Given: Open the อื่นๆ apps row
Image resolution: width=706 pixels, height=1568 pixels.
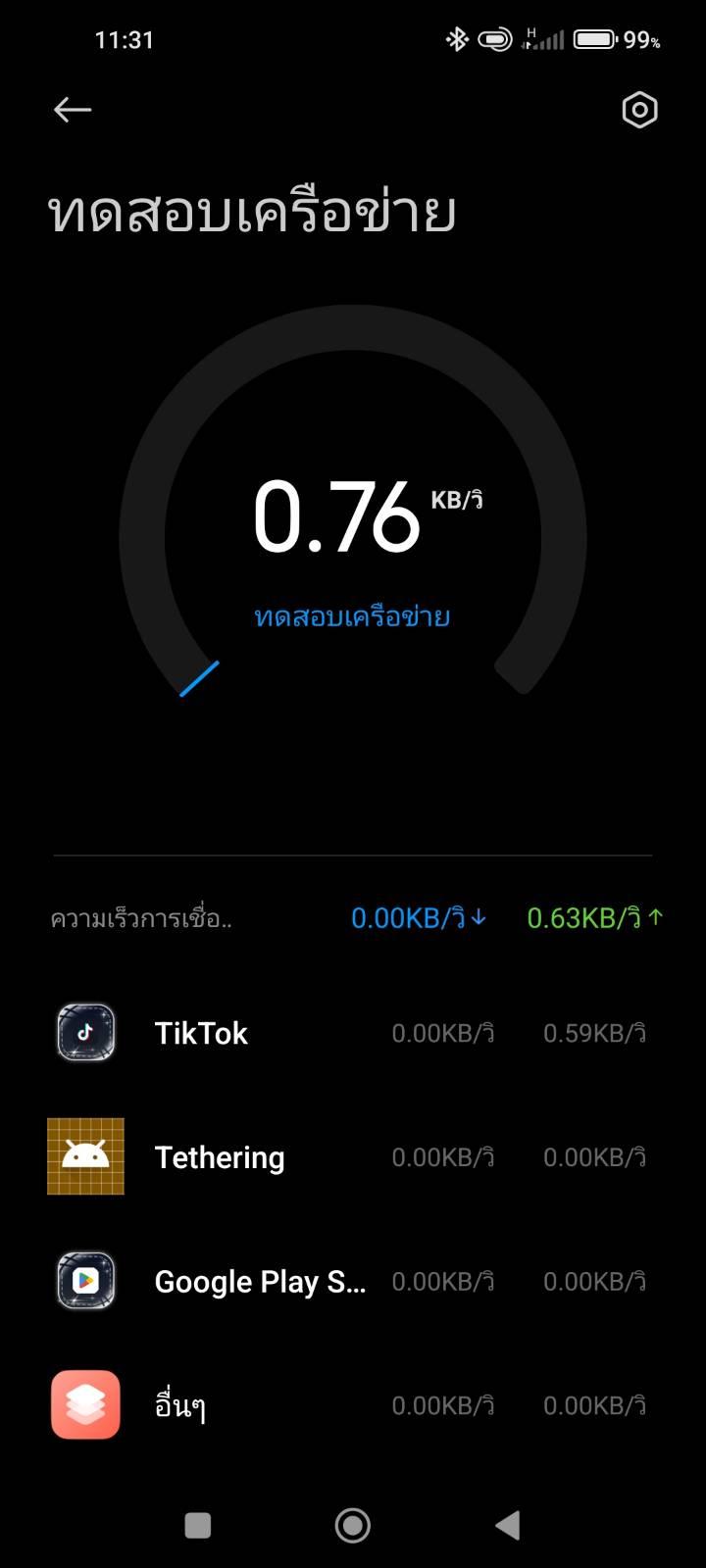Looking at the screenshot, I should coord(352,1405).
